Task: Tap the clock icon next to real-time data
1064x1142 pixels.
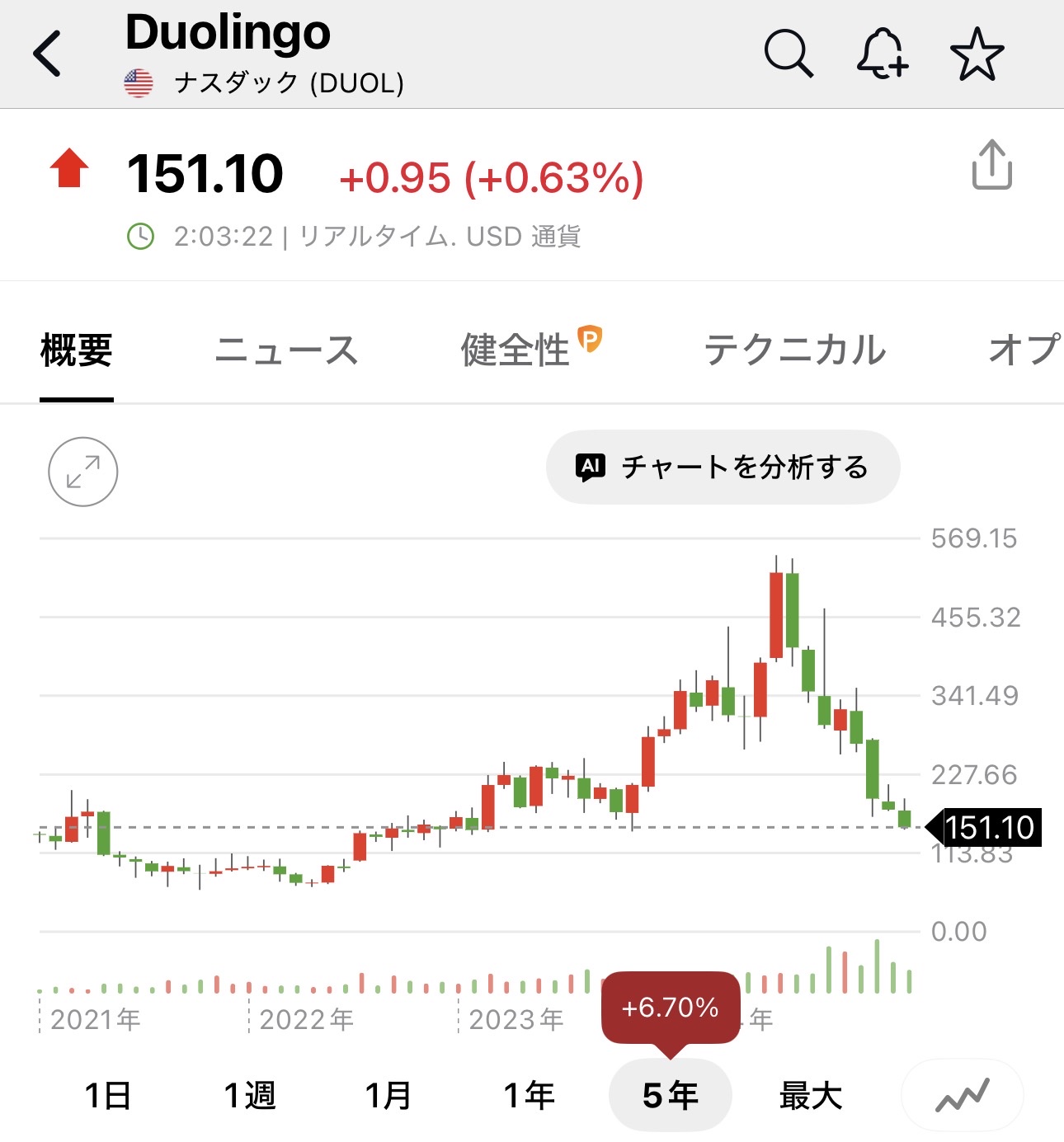Action: pyautogui.click(x=142, y=237)
